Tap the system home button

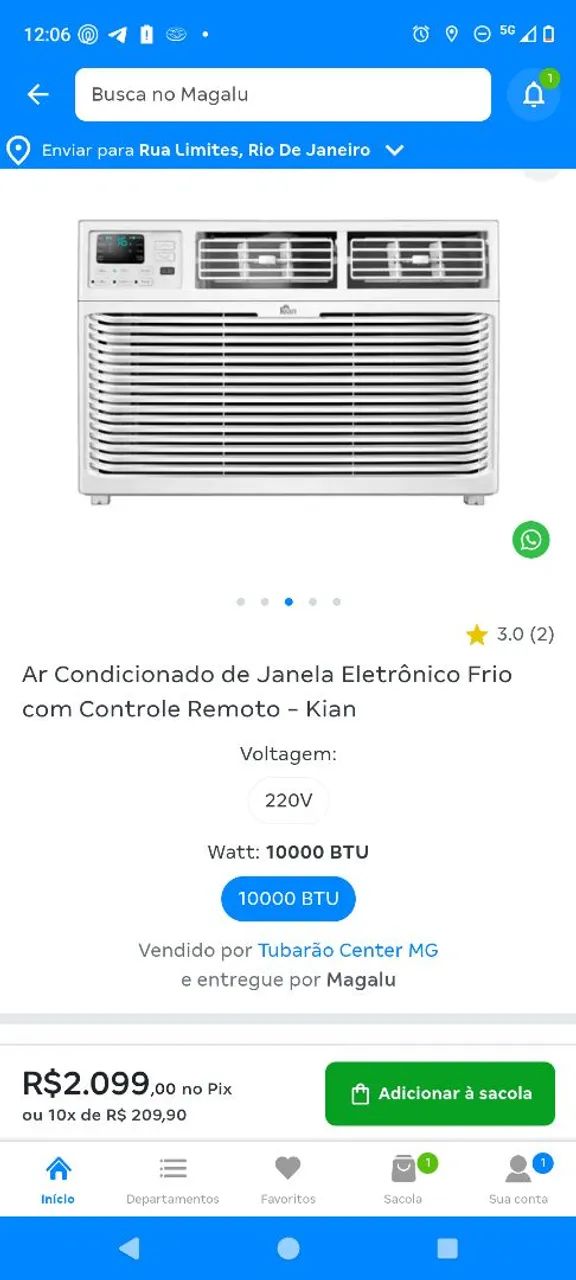[x=288, y=1248]
